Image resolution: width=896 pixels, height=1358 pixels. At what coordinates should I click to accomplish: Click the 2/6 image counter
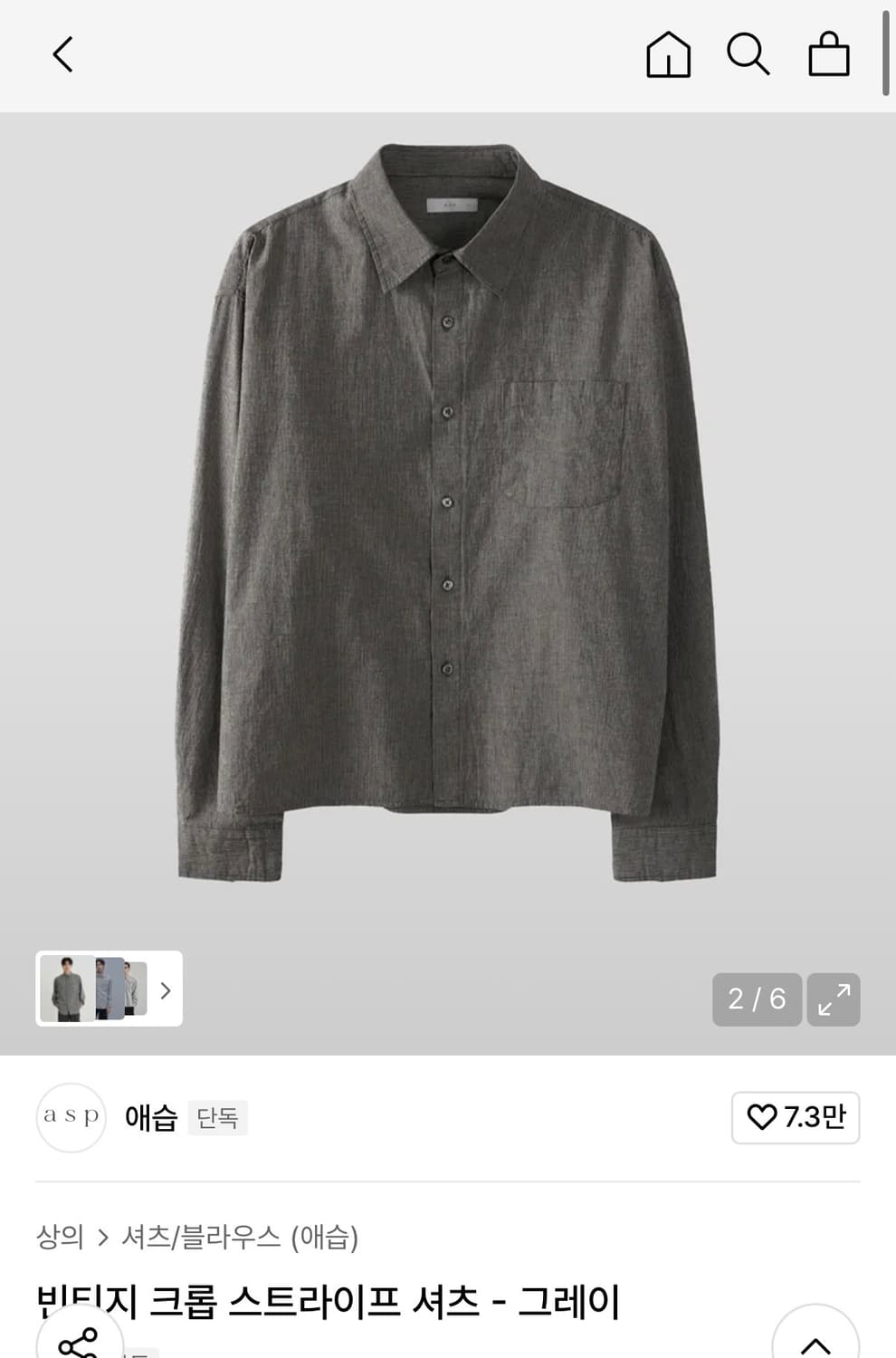pyautogui.click(x=757, y=999)
